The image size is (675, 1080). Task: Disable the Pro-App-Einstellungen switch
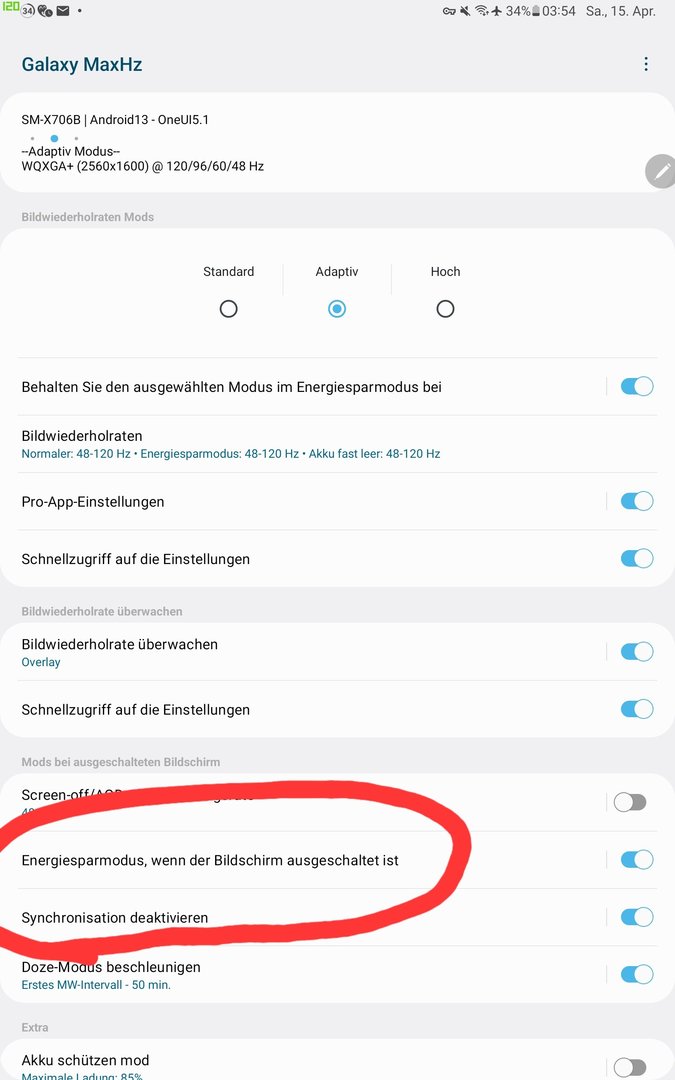636,502
